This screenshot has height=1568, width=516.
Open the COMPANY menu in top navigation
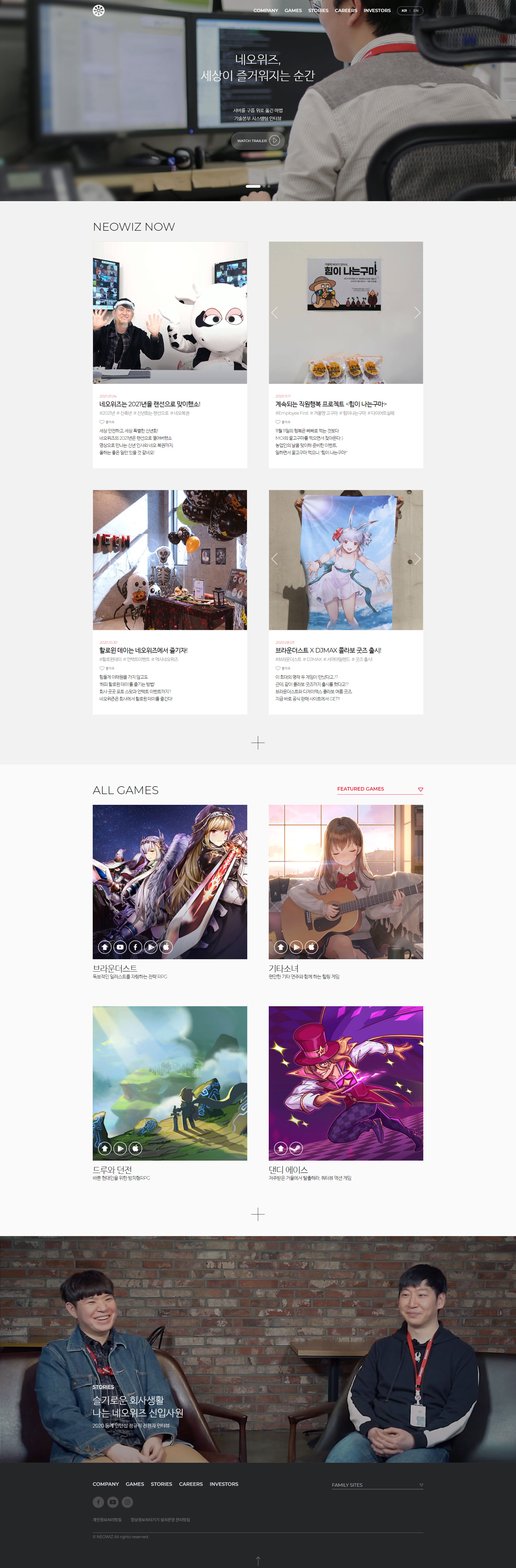tap(266, 10)
